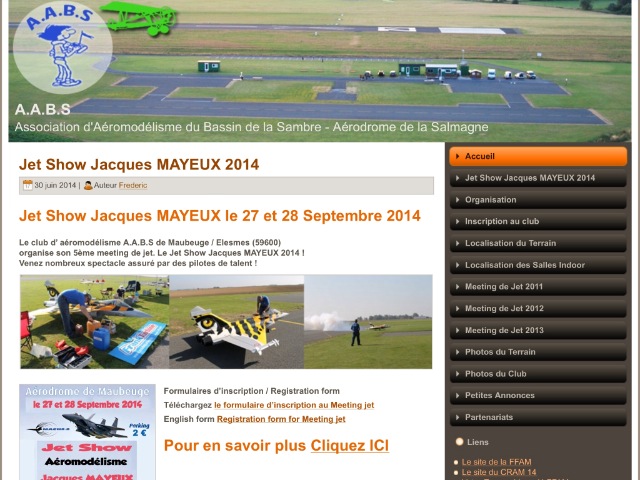Open Registration form for Meeting jet
This screenshot has height=480, width=640.
[x=281, y=419]
